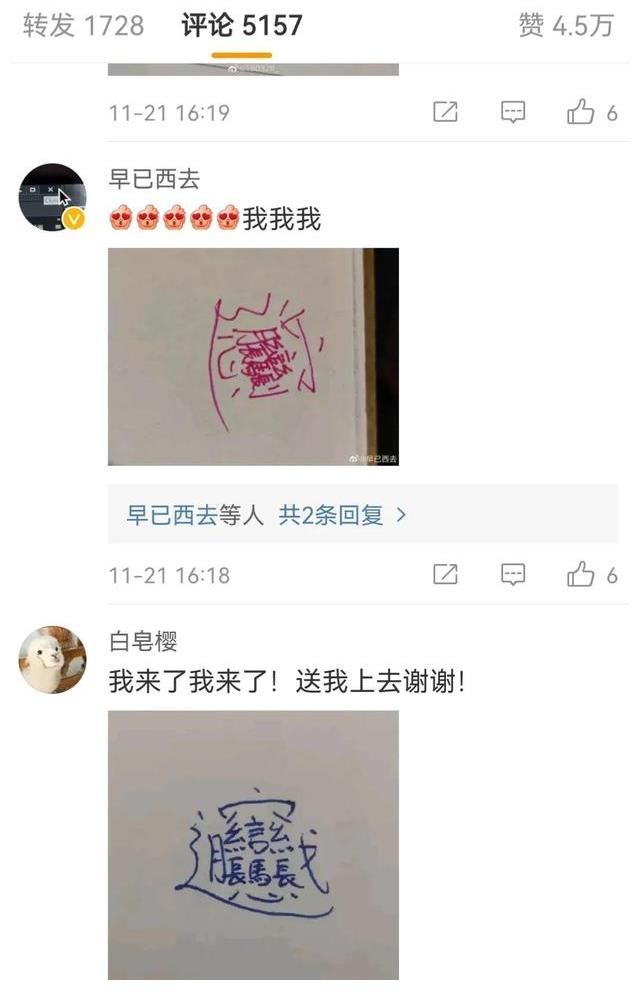Tap the username 早已西去 above the comment
The image size is (640, 1000).
pyautogui.click(x=154, y=179)
